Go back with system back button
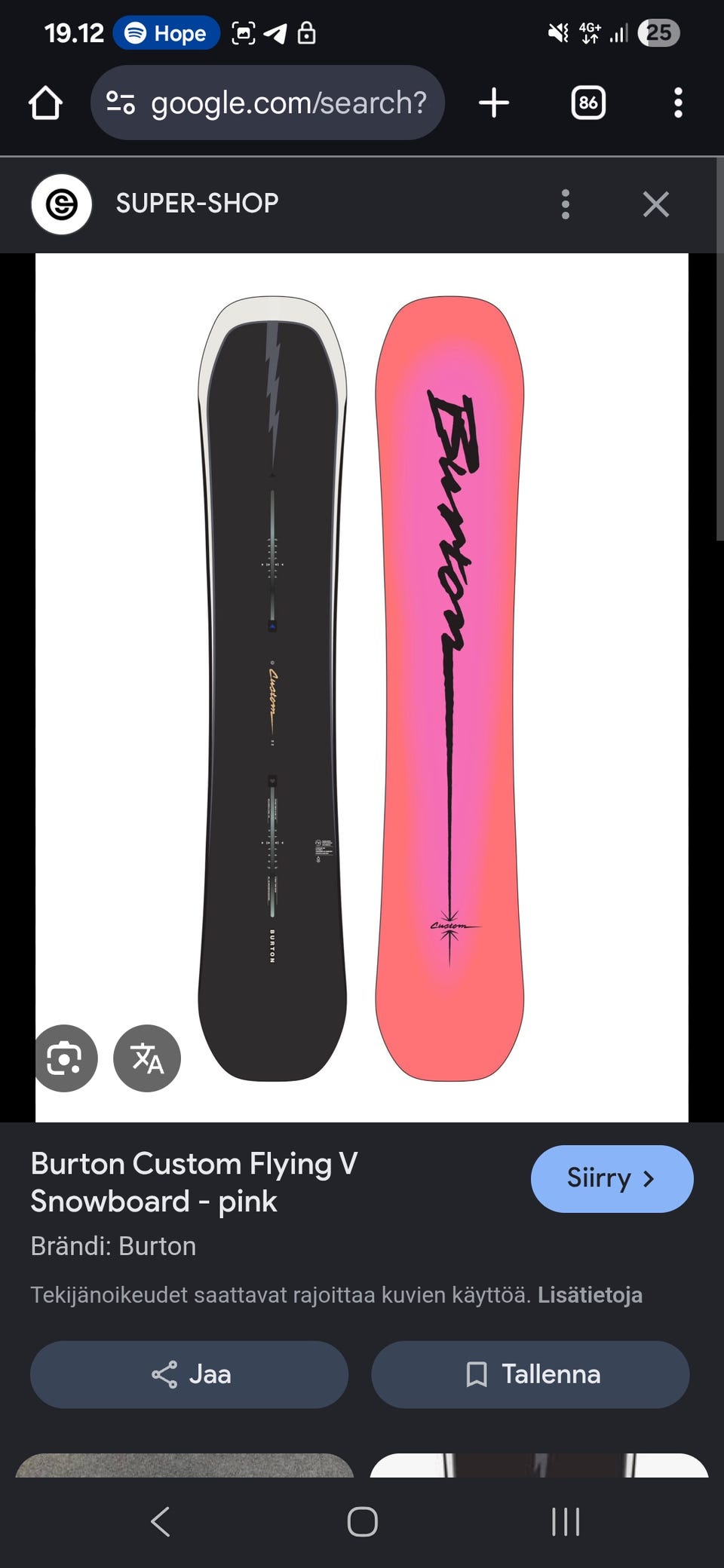The height and width of the screenshot is (1568, 724). tap(160, 1521)
